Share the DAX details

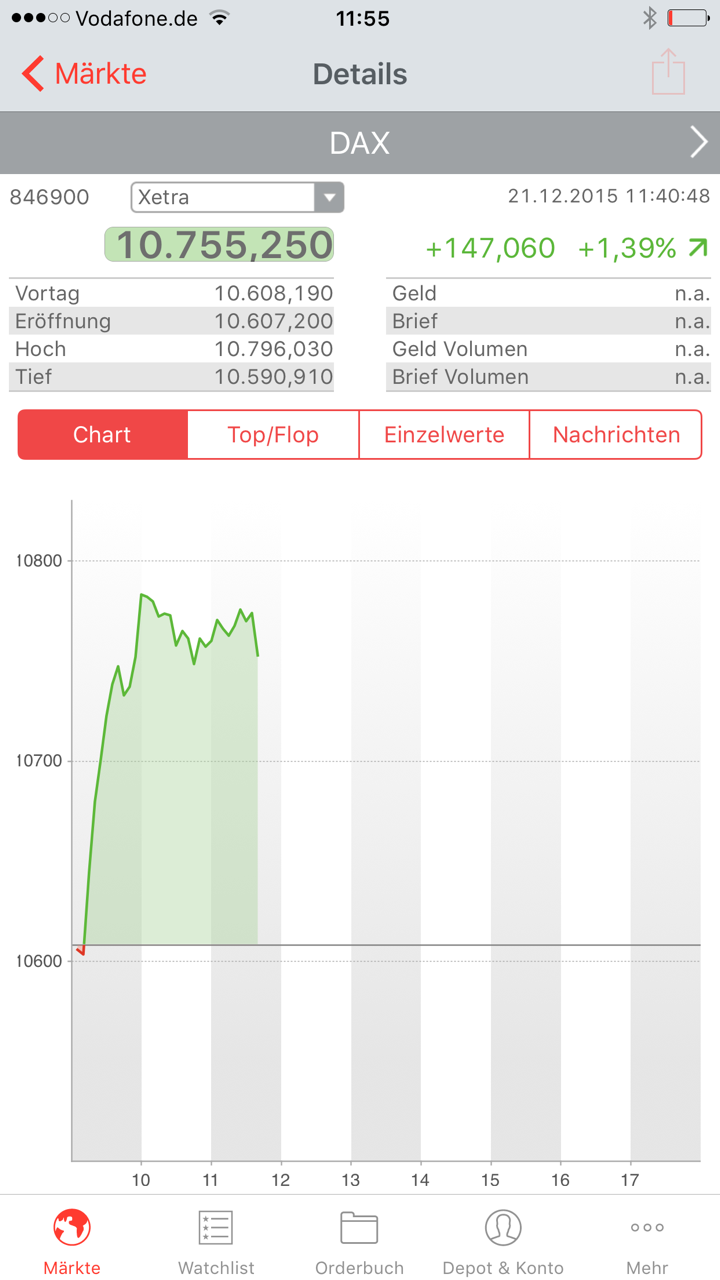(668, 73)
